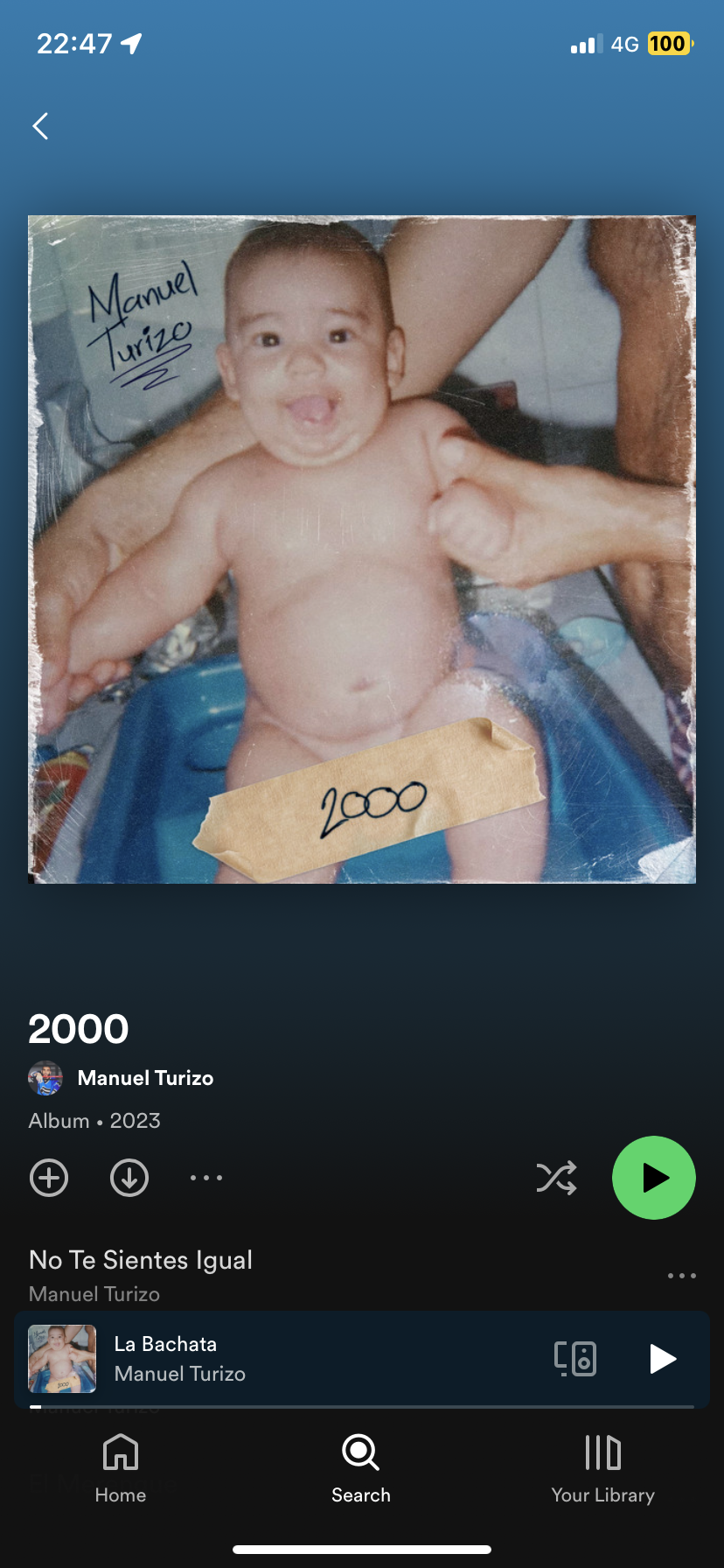The width and height of the screenshot is (724, 1568).
Task: Go back using the top-left arrow
Action: click(x=40, y=126)
